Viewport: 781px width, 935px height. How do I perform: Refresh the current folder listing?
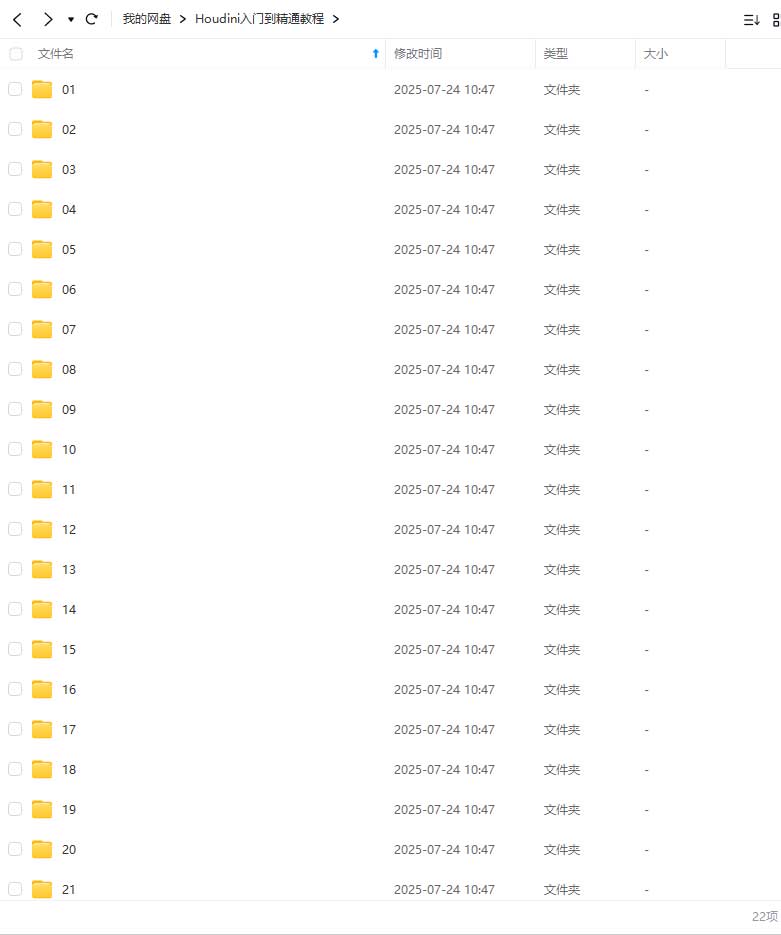(92, 19)
